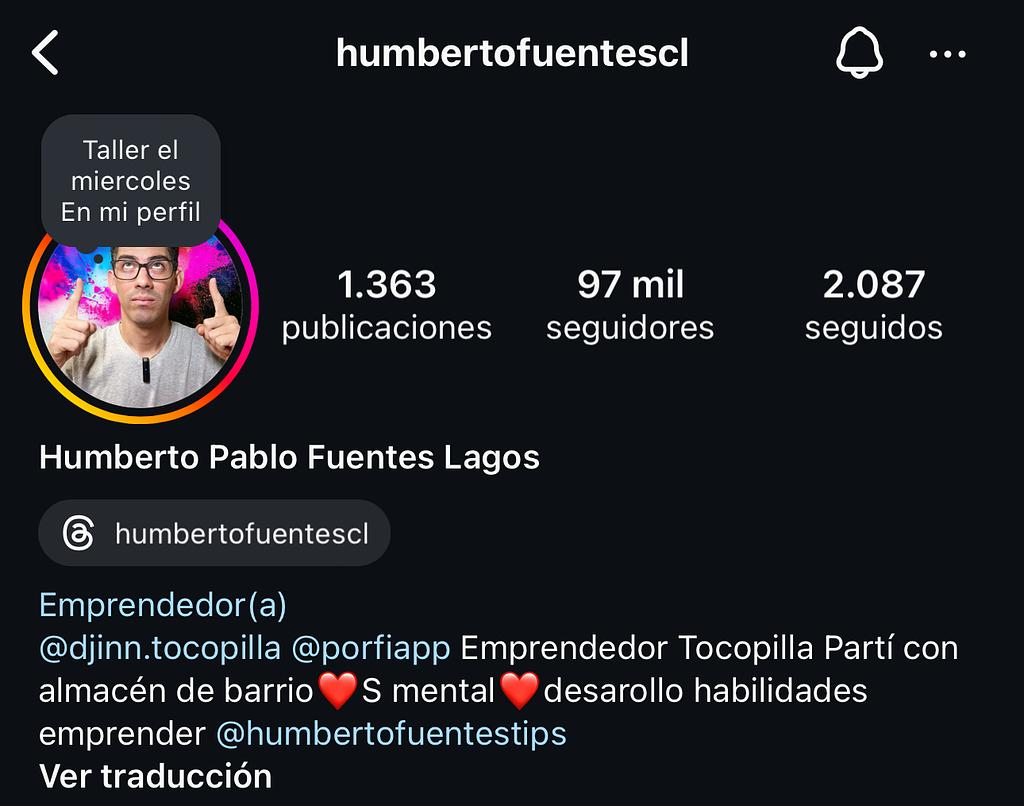View the profile picture story
This screenshot has height=806, width=1024.
(140, 318)
